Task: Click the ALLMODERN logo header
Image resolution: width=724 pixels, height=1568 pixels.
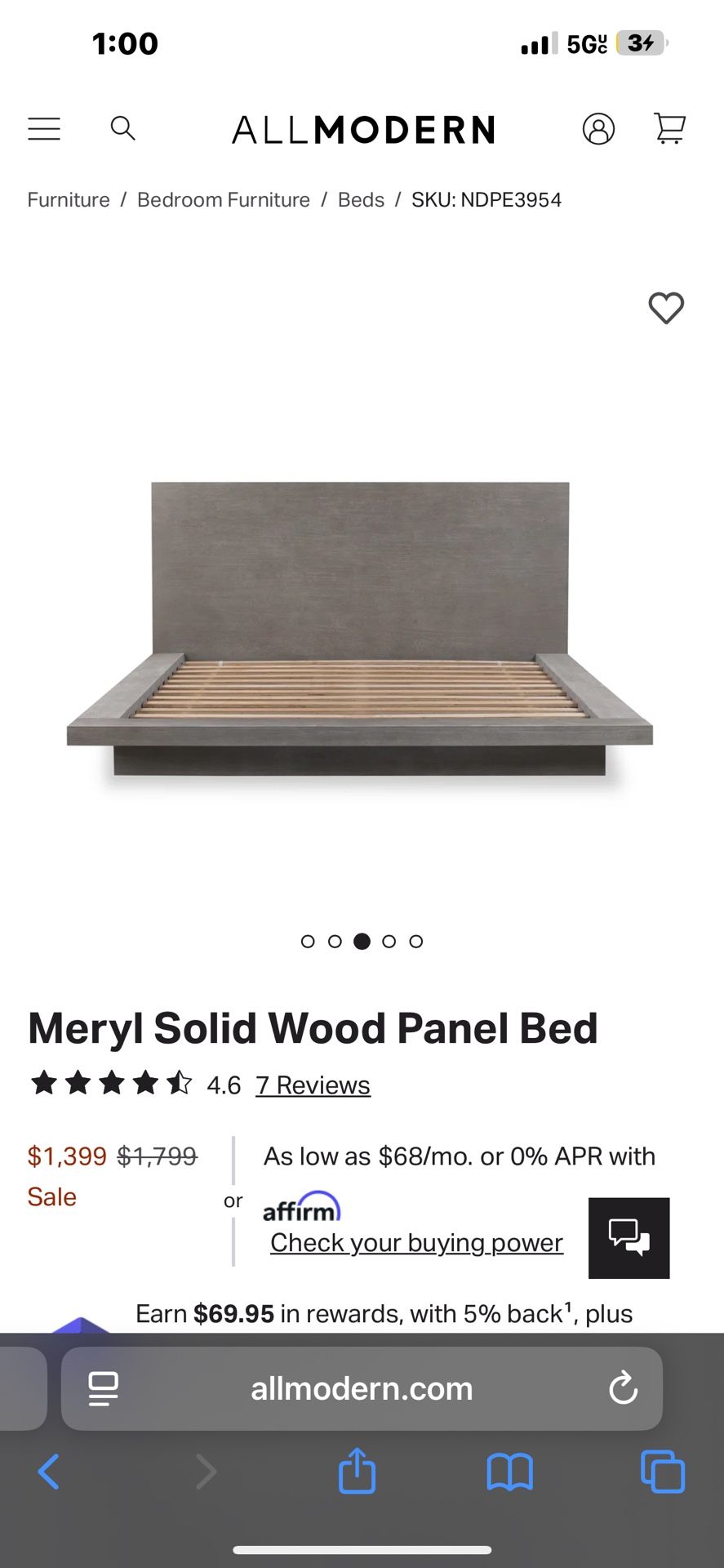Action: coord(363,129)
